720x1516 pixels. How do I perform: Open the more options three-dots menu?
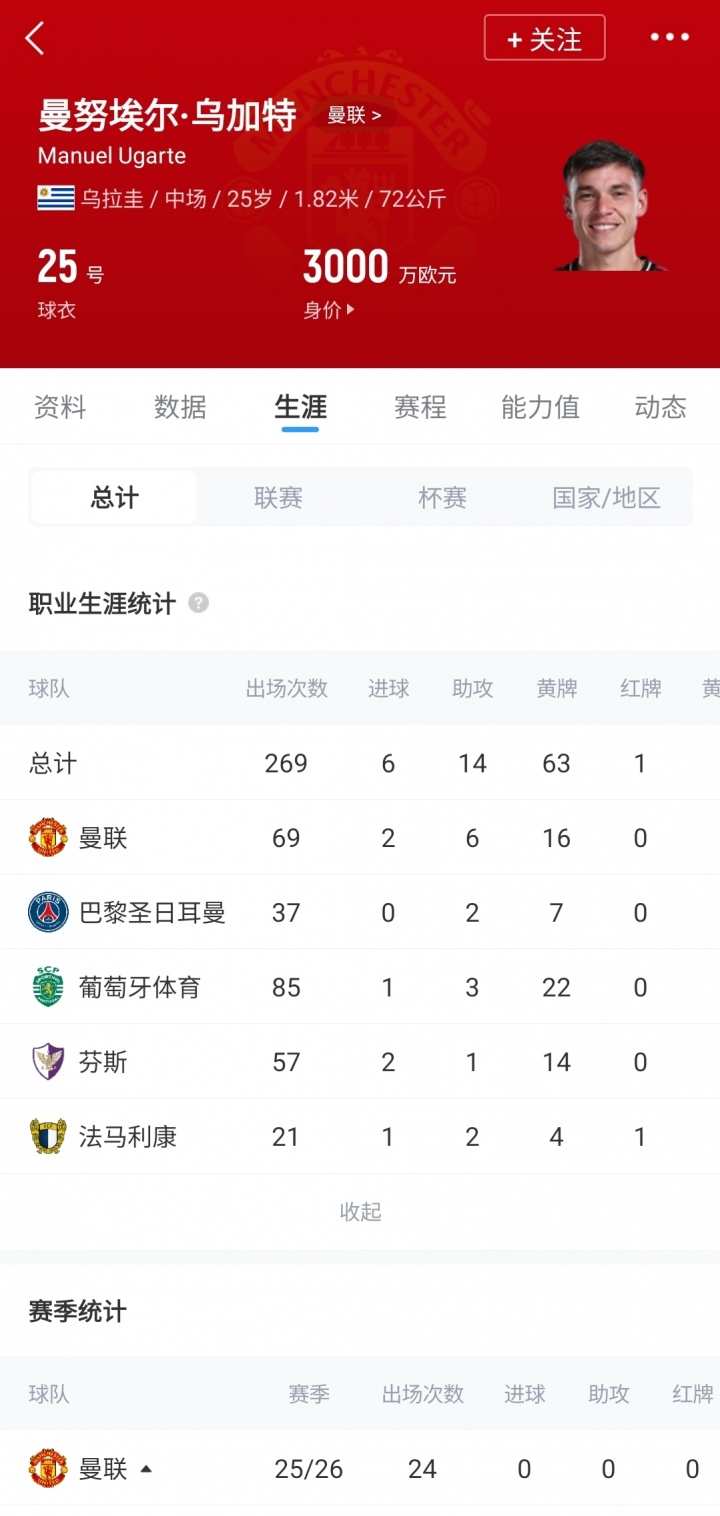pyautogui.click(x=668, y=38)
